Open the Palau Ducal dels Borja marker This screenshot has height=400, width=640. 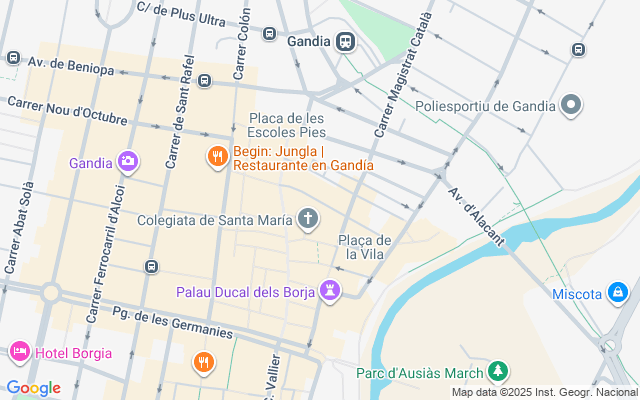click(x=330, y=292)
